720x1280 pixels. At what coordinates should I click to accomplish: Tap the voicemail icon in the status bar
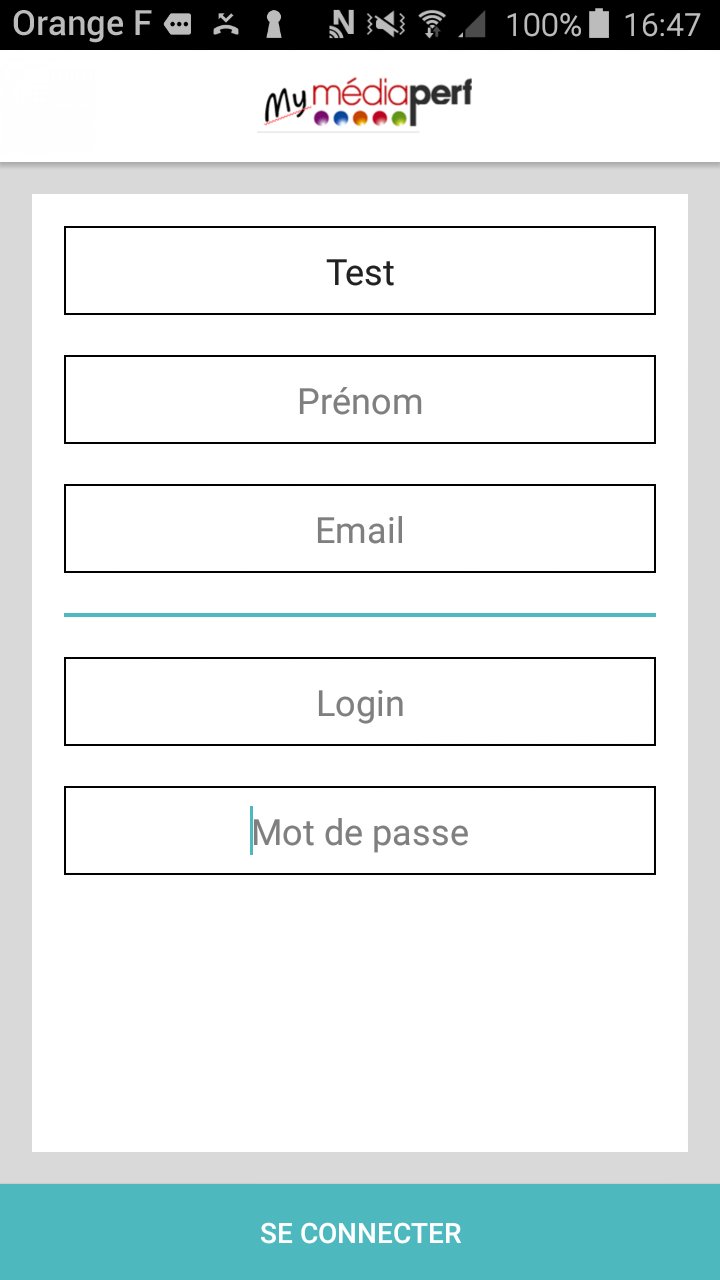pyautogui.click(x=178, y=23)
